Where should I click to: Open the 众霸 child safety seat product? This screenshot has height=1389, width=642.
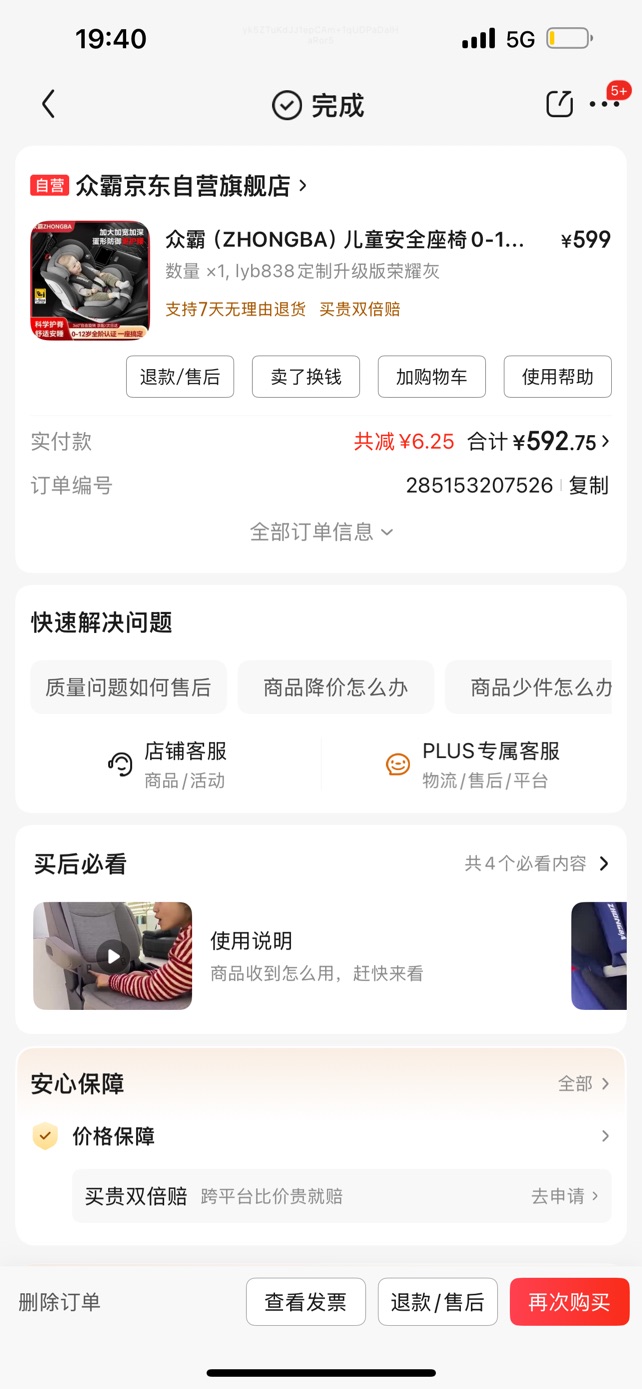pyautogui.click(x=344, y=240)
